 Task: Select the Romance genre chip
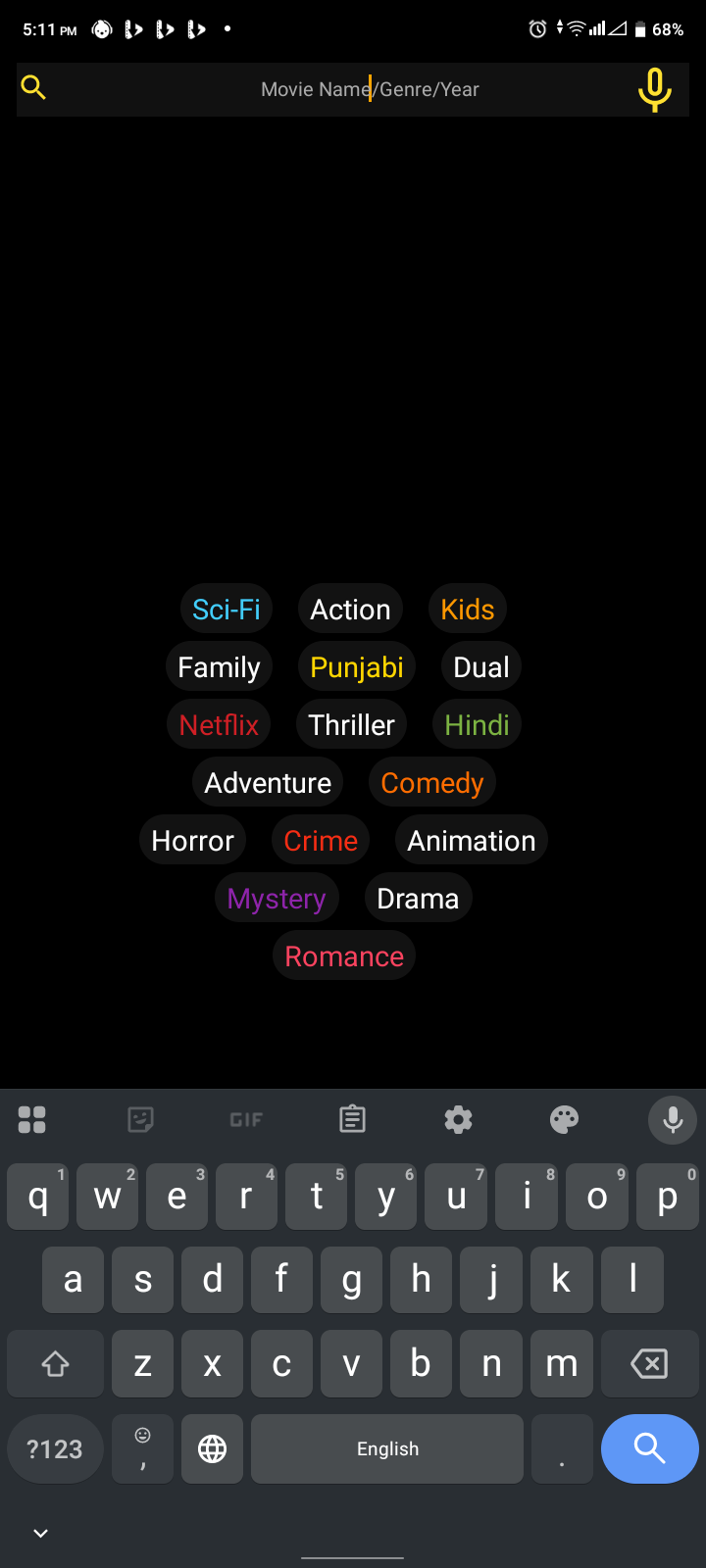[x=344, y=956]
